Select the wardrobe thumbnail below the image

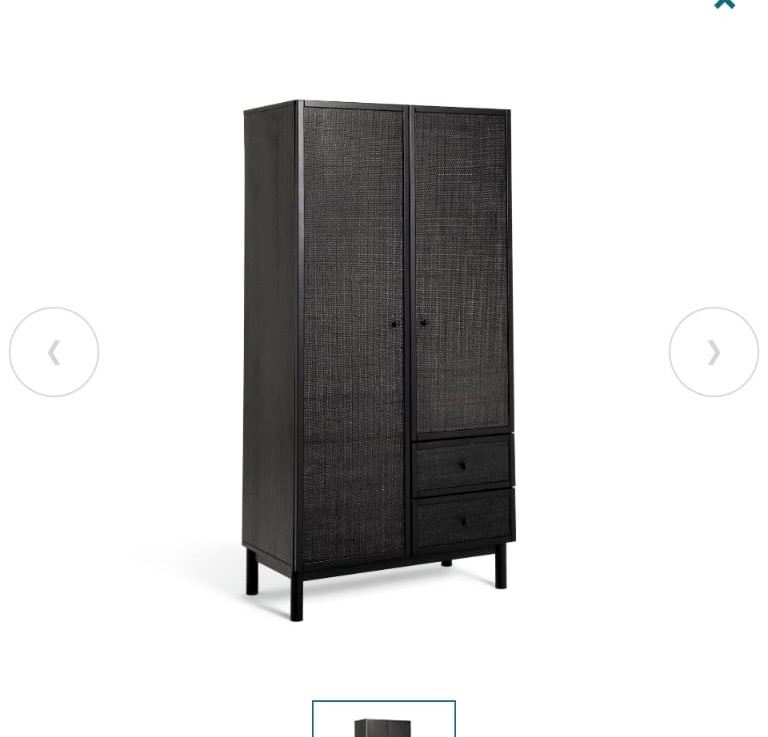384,722
